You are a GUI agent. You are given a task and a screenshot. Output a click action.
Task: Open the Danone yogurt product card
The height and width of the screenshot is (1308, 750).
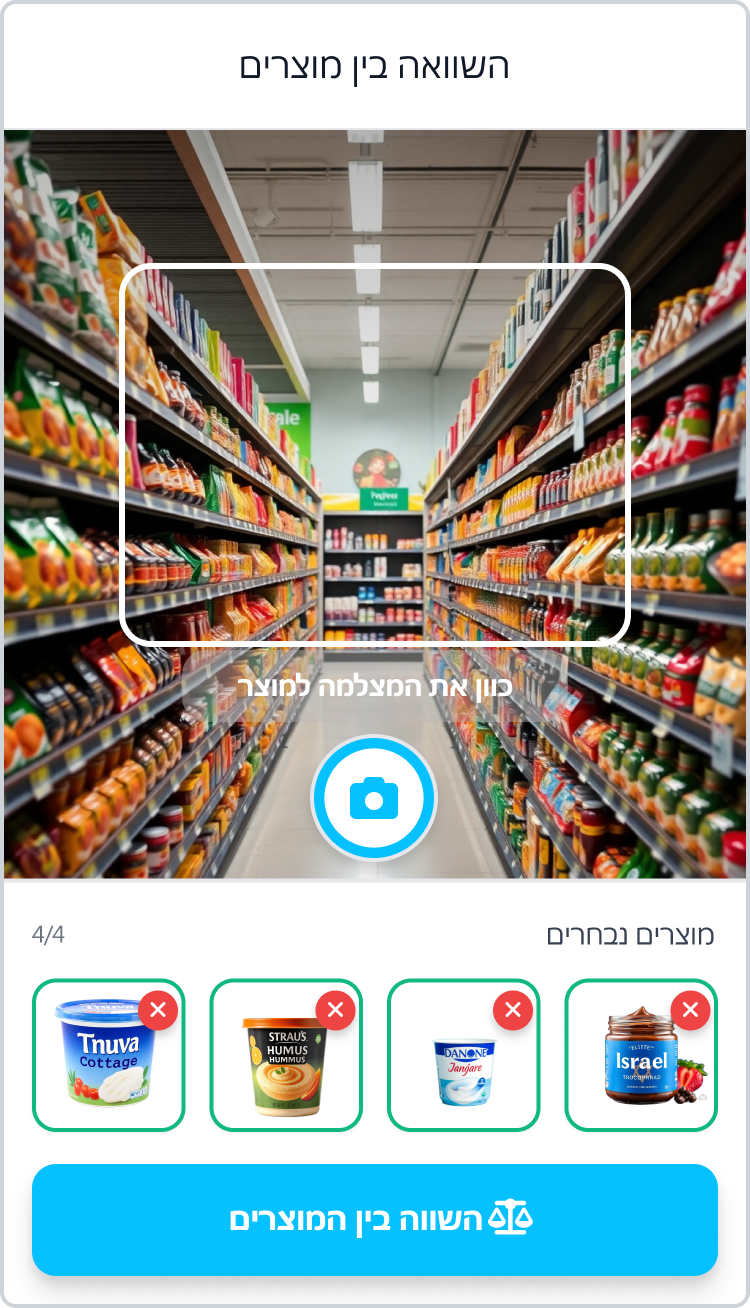click(x=461, y=1070)
